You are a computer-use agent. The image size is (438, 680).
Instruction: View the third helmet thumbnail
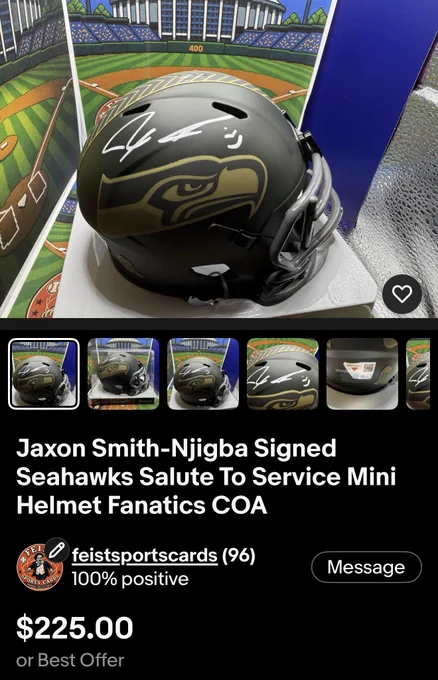(203, 374)
